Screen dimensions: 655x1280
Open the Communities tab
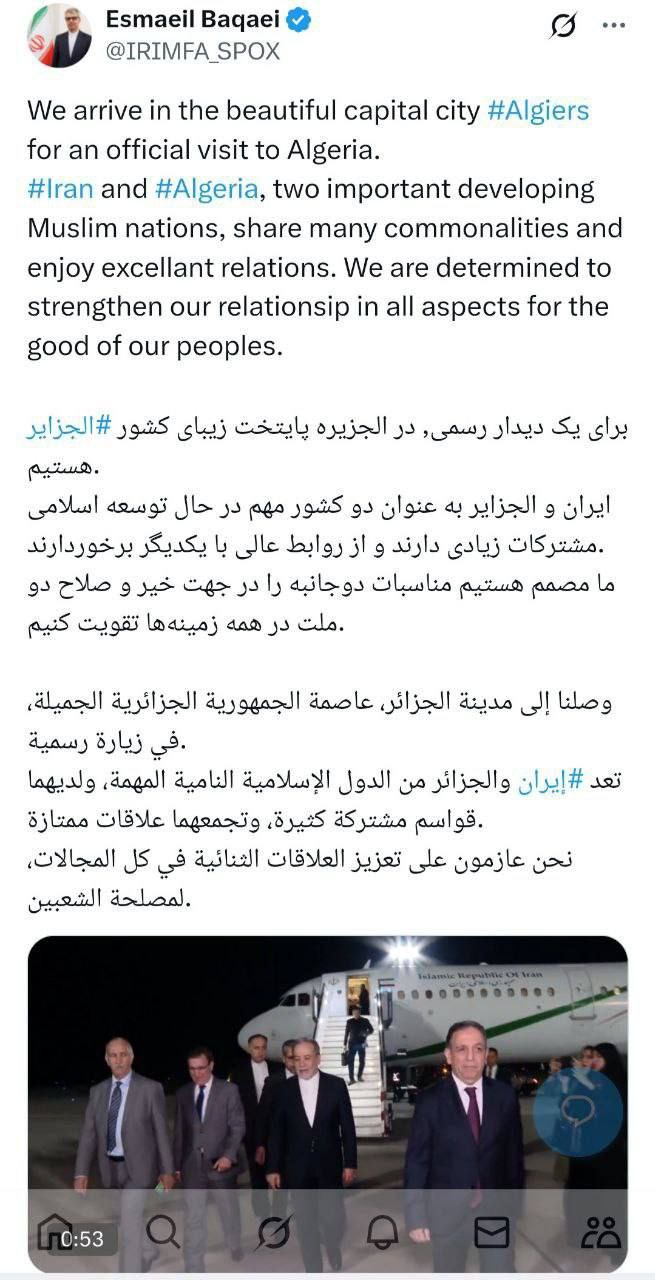602,1232
